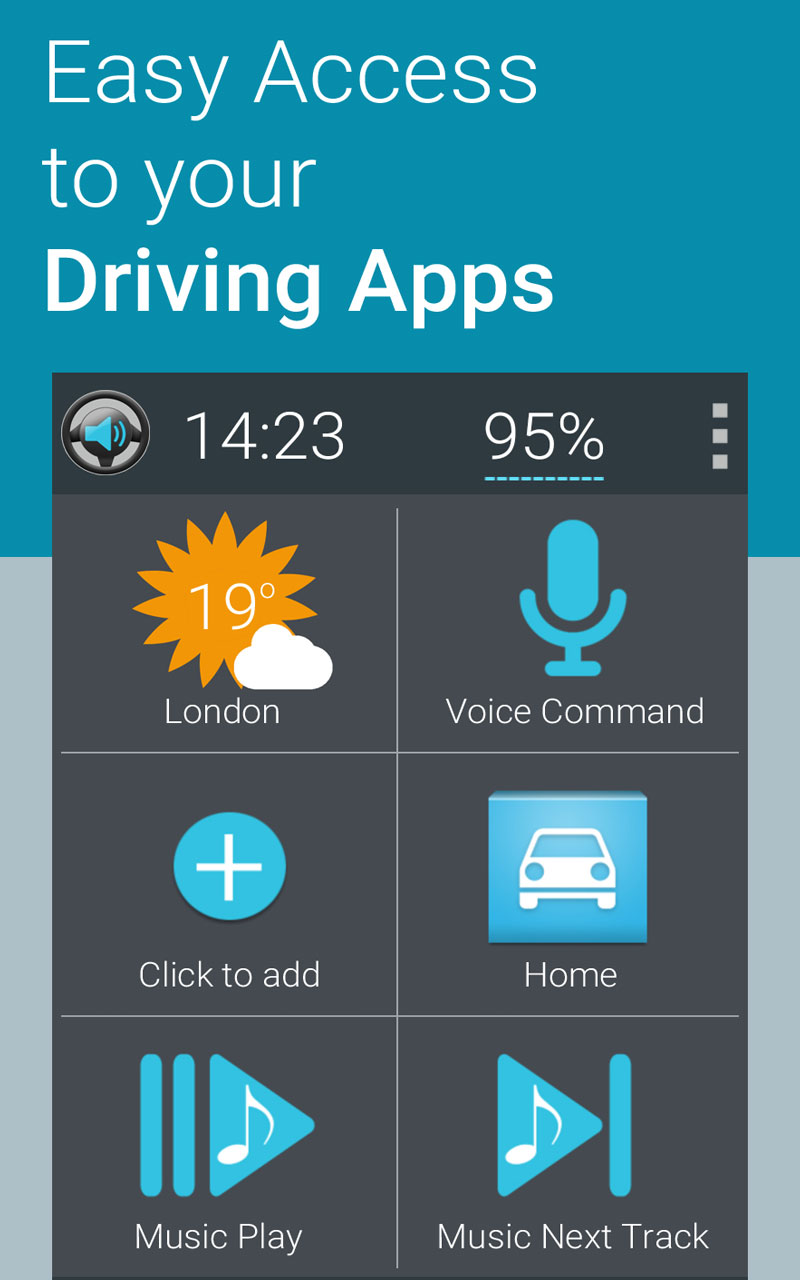Screen dimensions: 800x1280
Task: Tap the Home tile label
Action: coord(569,974)
